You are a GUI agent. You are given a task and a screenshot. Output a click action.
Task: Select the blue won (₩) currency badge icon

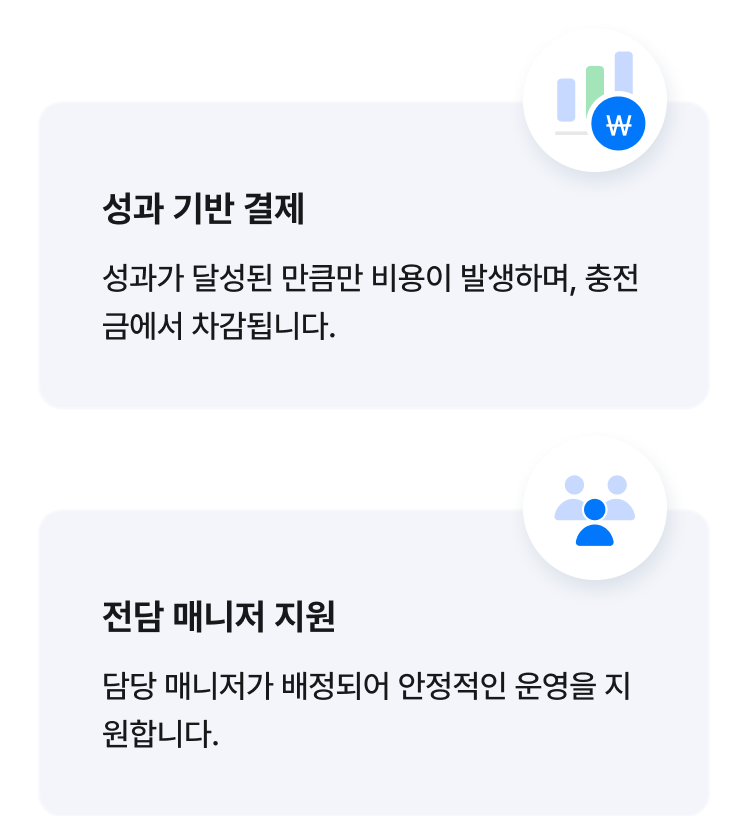618,125
